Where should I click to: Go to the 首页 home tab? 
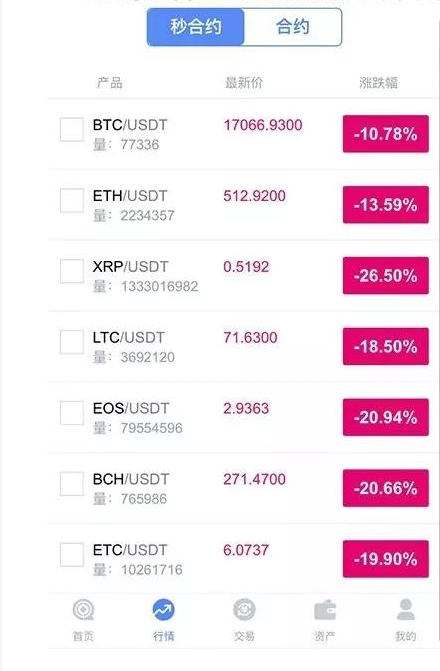pos(83,620)
